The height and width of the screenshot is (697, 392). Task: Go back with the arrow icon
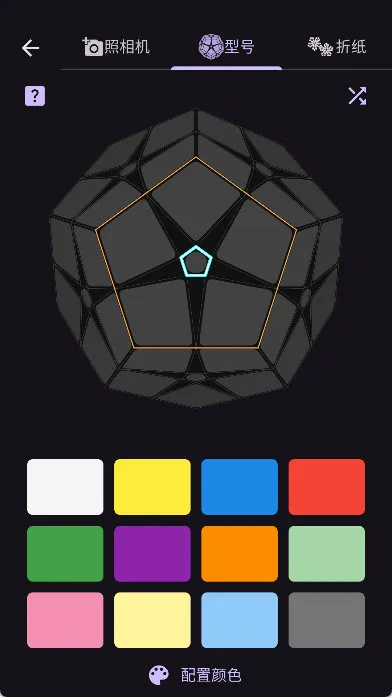(x=31, y=48)
